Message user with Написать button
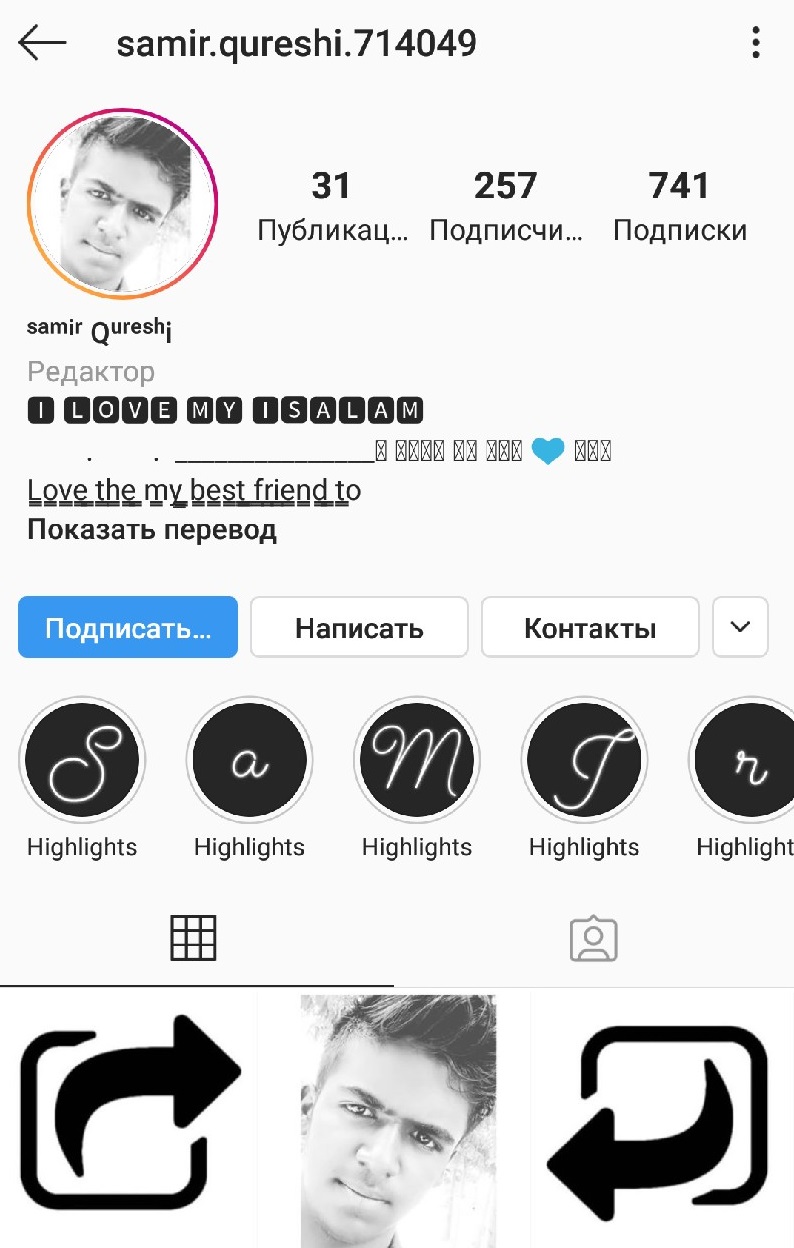The width and height of the screenshot is (794, 1248). click(359, 628)
